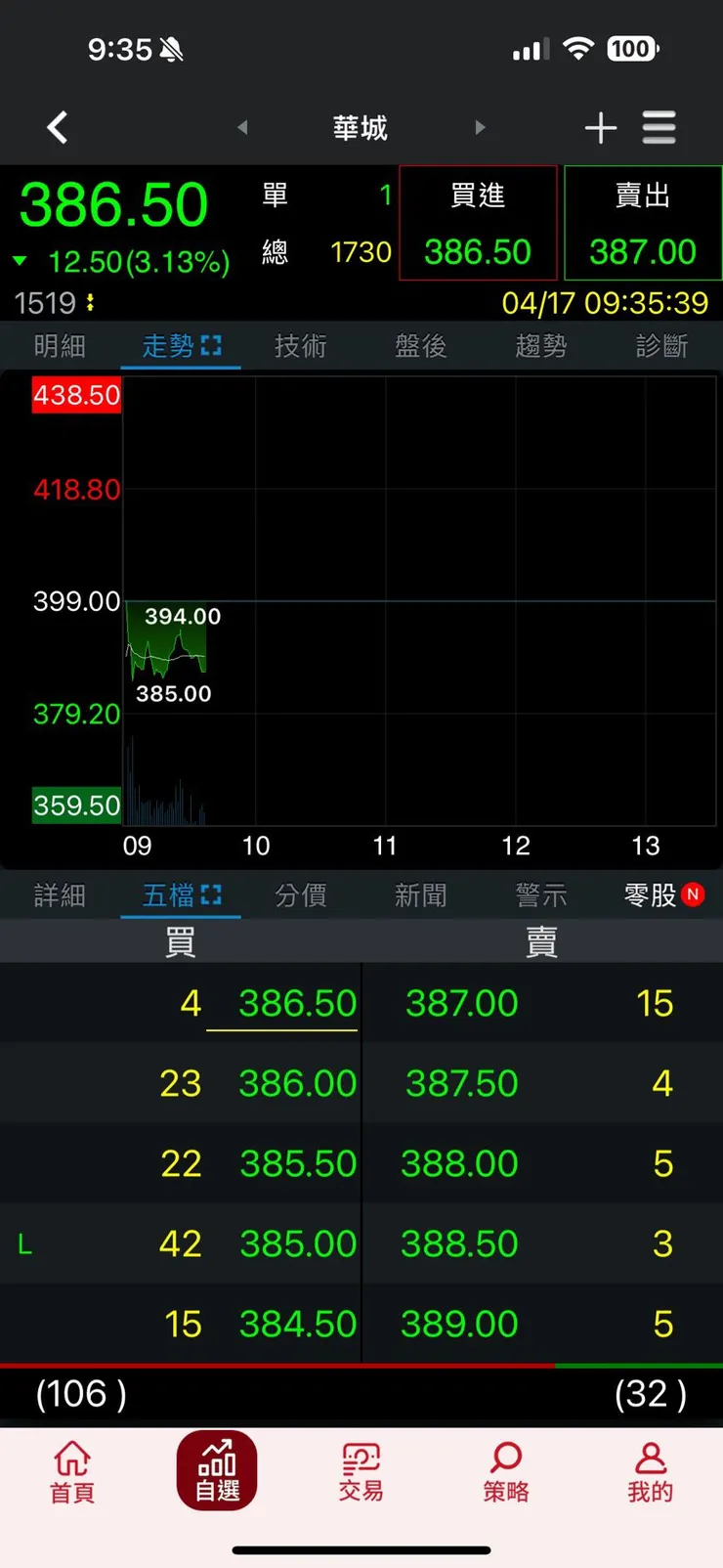This screenshot has height=1568, width=723.
Task: Open 交易 in bottom navigation
Action: click(x=361, y=1471)
